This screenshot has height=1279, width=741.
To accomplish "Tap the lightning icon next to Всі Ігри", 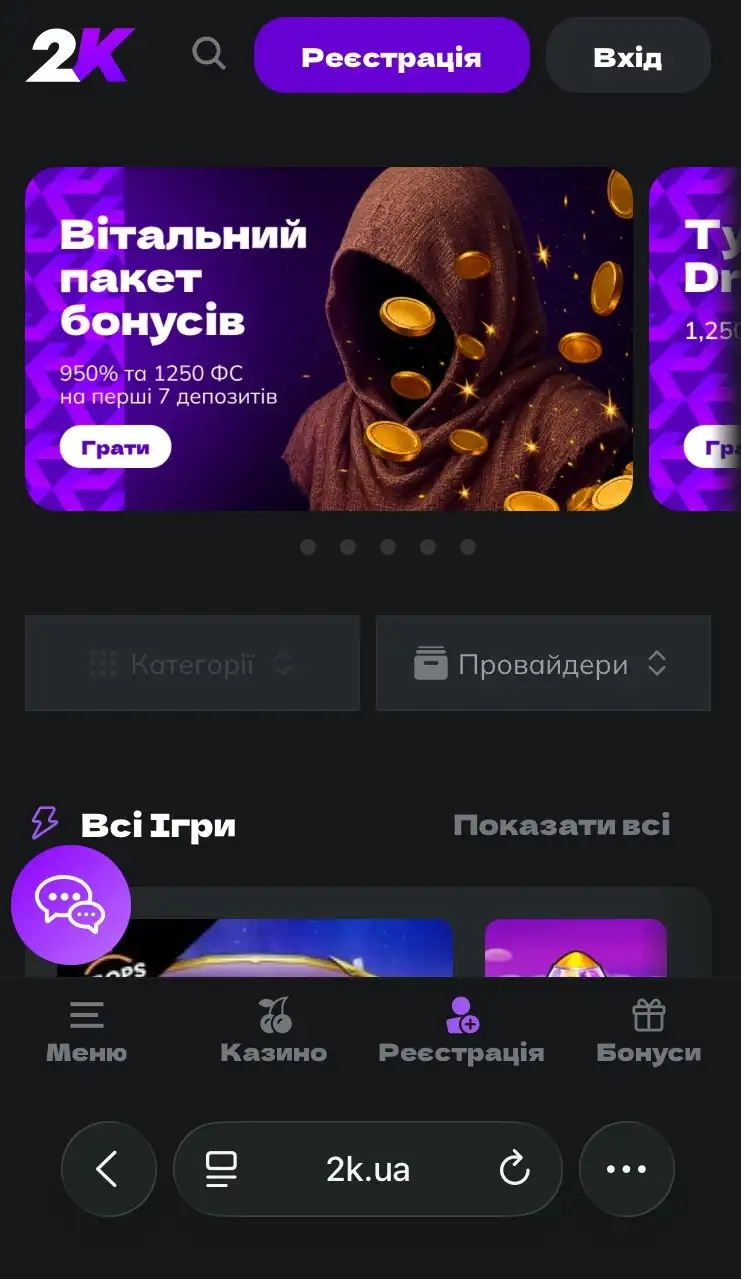I will pyautogui.click(x=42, y=824).
